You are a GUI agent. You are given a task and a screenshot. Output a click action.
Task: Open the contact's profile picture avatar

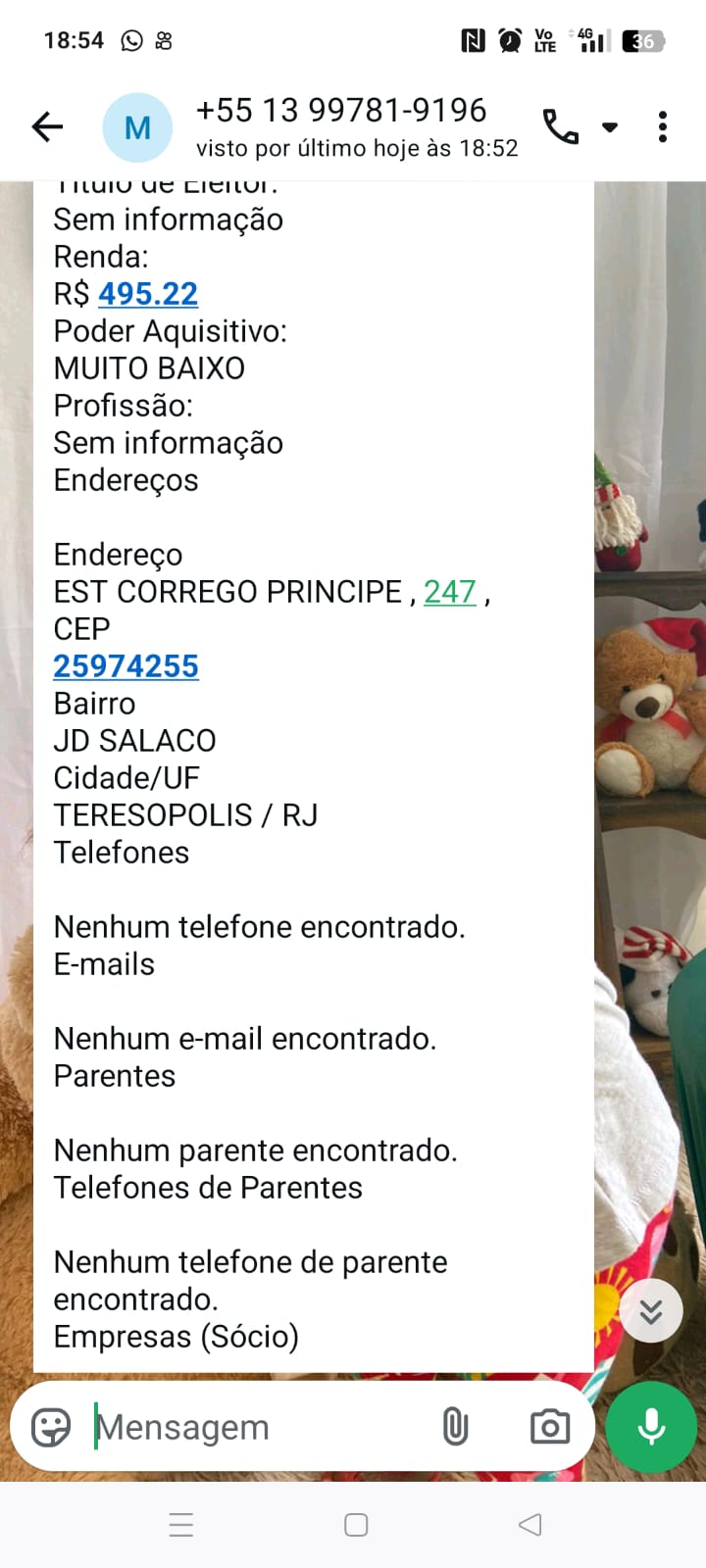tap(137, 127)
